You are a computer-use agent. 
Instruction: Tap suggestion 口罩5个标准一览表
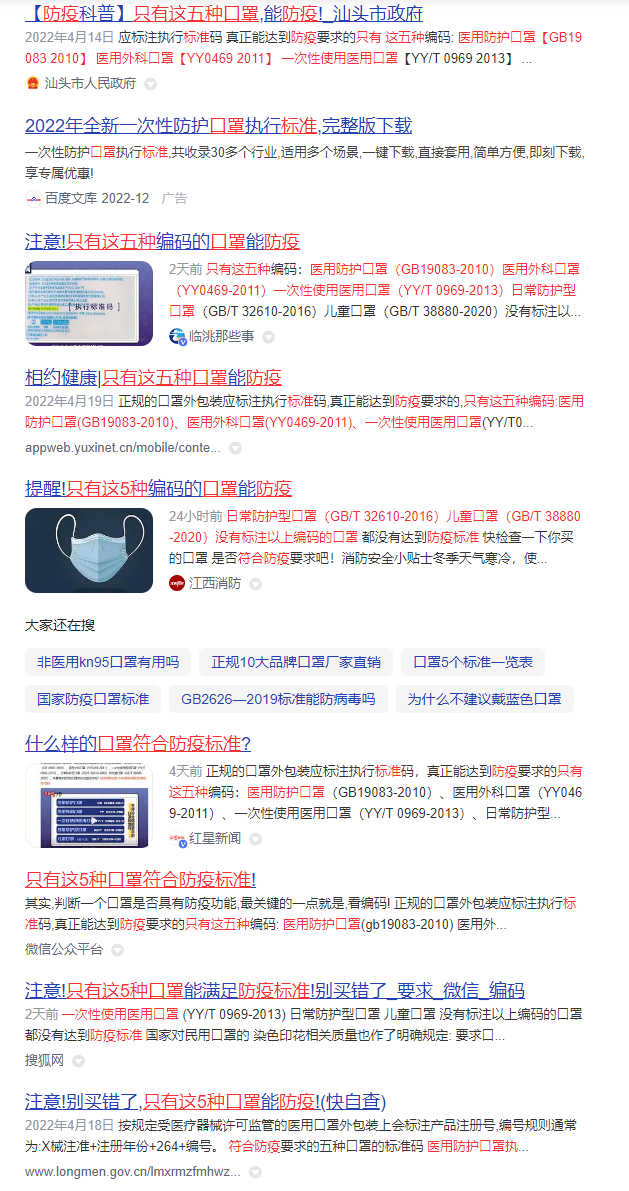click(473, 662)
